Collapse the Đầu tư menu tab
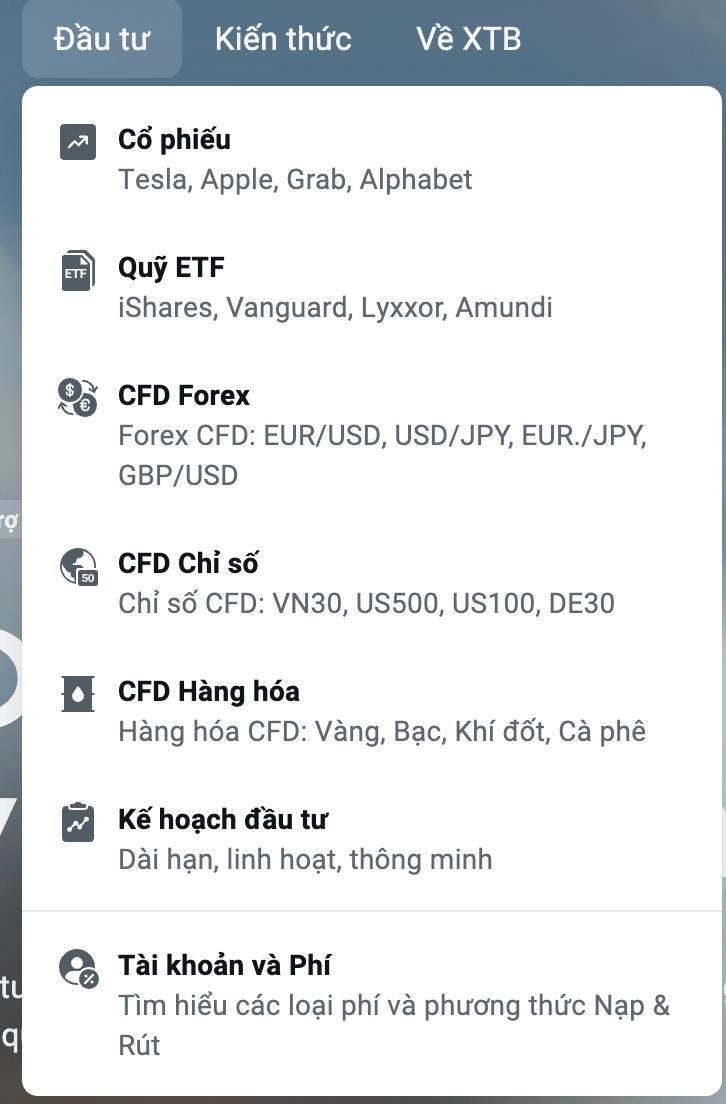The image size is (726, 1104). click(101, 39)
